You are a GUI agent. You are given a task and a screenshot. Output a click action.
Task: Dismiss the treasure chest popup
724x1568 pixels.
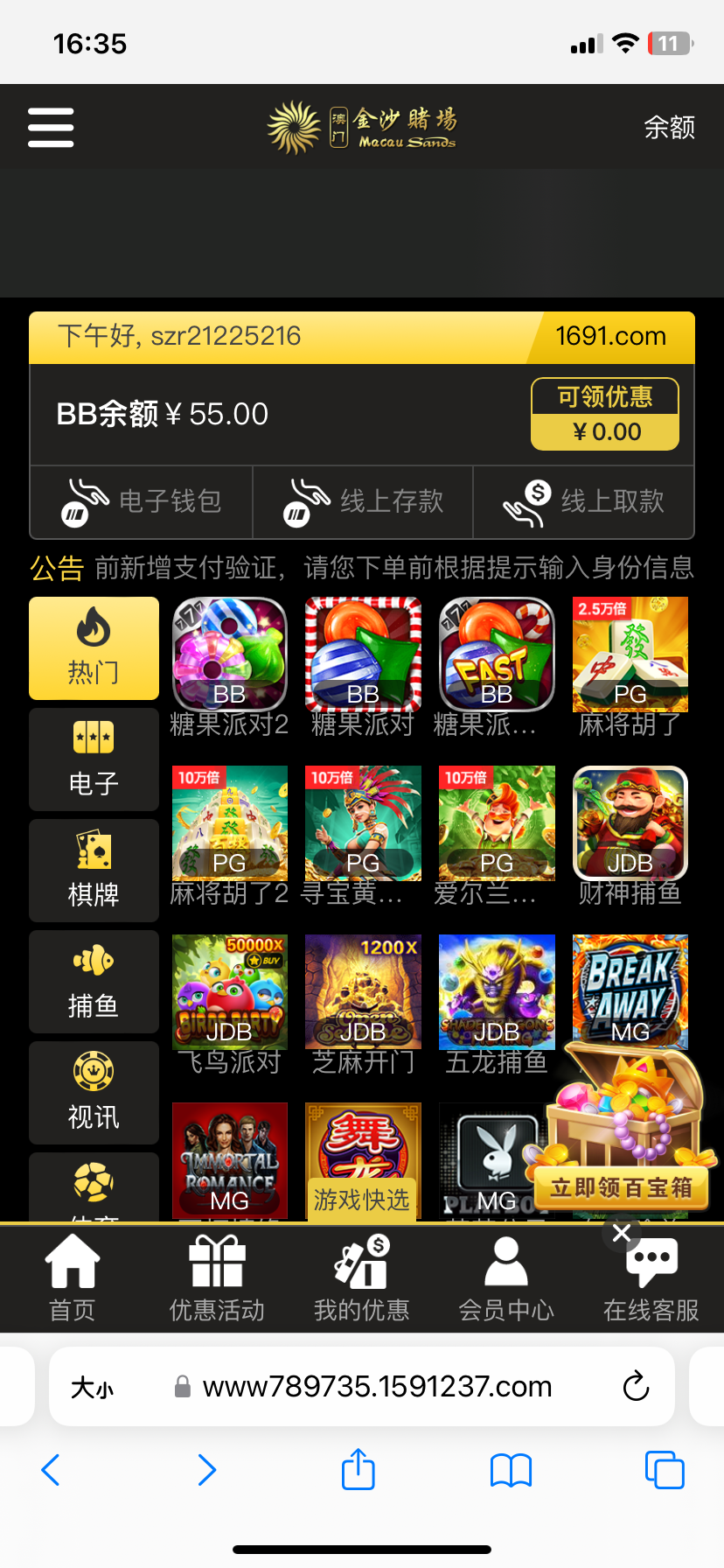coord(622,1233)
